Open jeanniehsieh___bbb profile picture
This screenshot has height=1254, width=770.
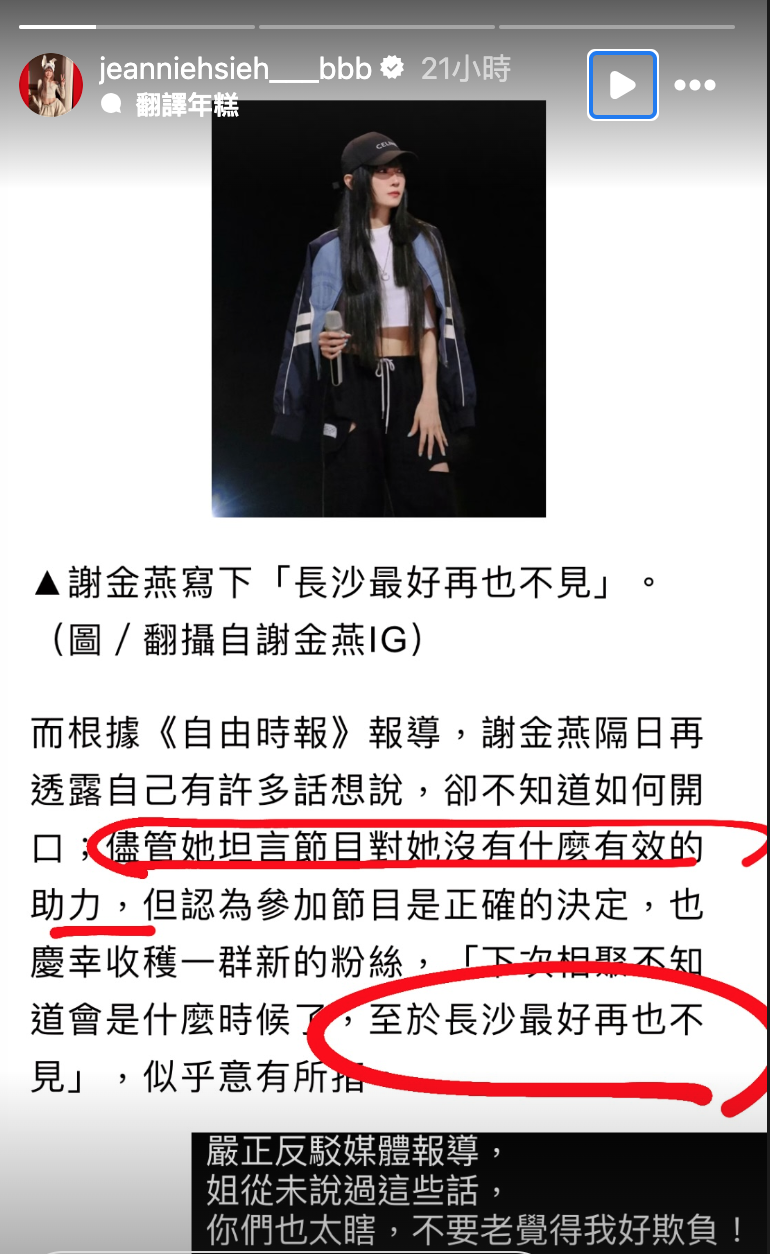(x=51, y=85)
